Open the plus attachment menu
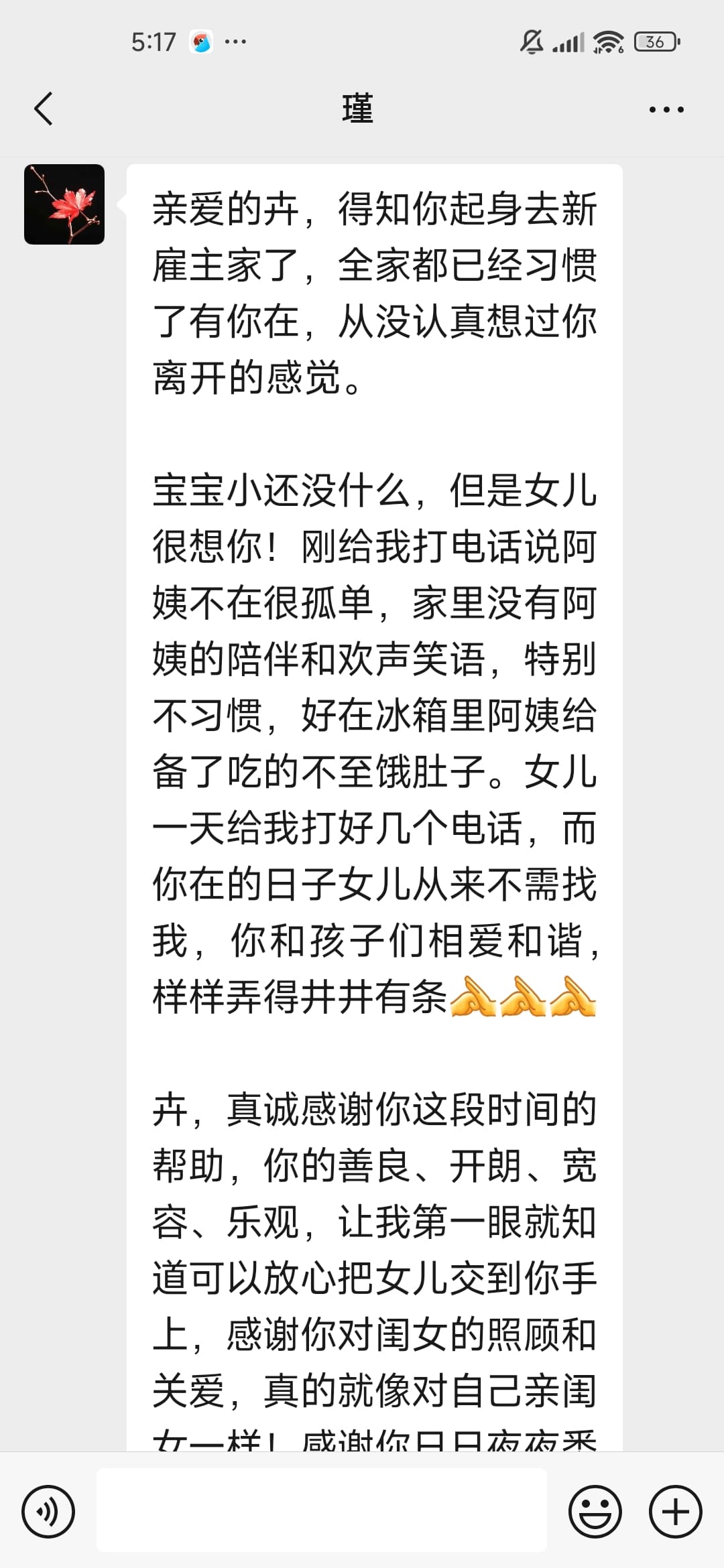This screenshot has width=724, height=1568. pyautogui.click(x=675, y=1512)
